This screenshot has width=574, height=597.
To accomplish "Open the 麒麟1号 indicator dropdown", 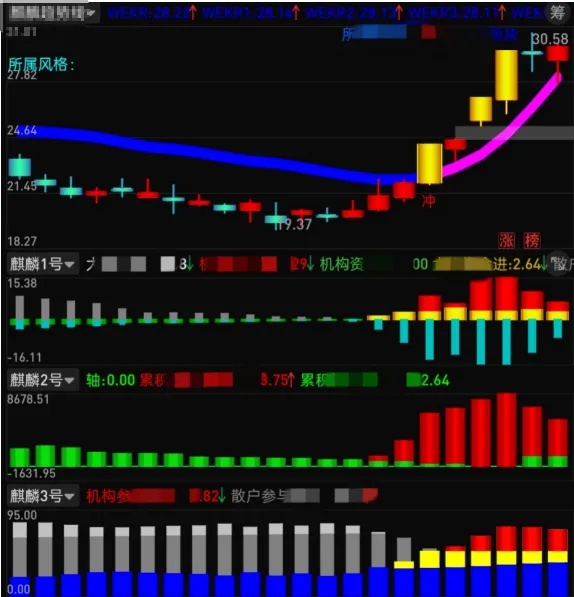I will [43, 264].
